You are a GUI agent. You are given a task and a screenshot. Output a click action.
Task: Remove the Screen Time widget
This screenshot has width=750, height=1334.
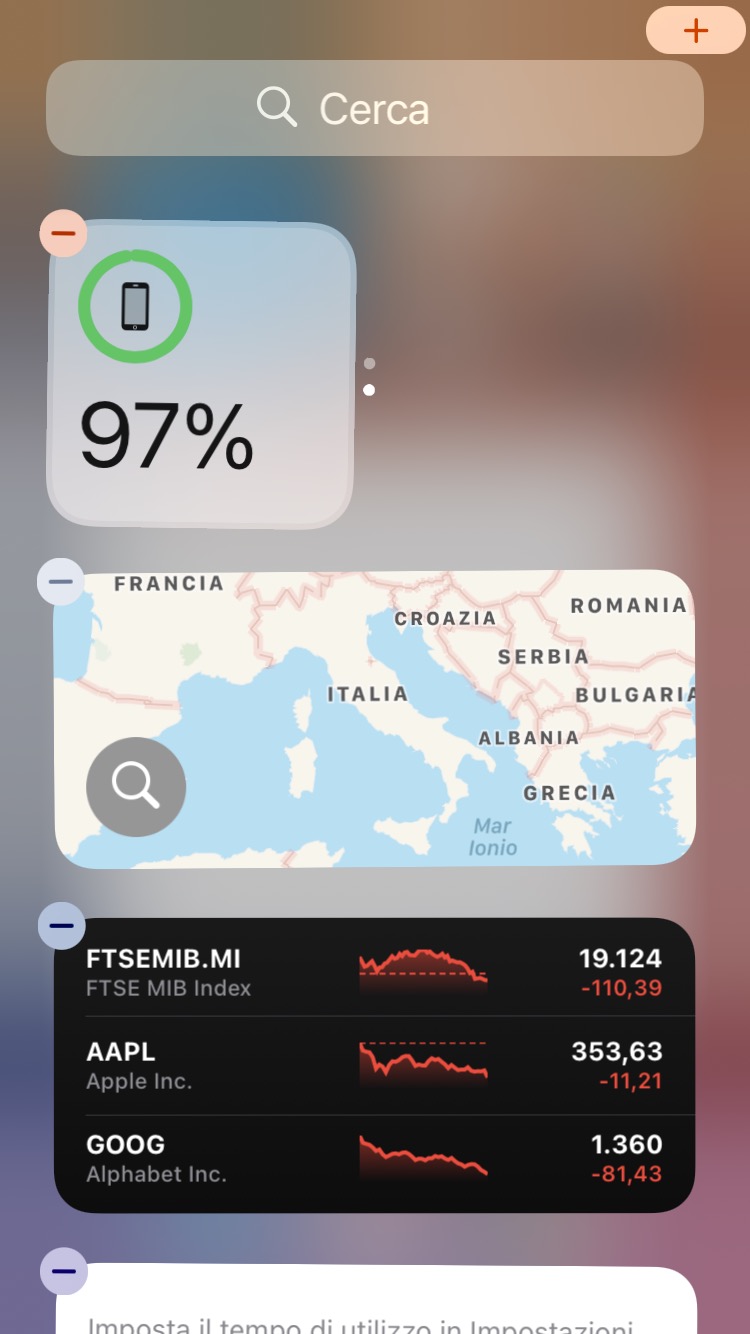tap(64, 1271)
